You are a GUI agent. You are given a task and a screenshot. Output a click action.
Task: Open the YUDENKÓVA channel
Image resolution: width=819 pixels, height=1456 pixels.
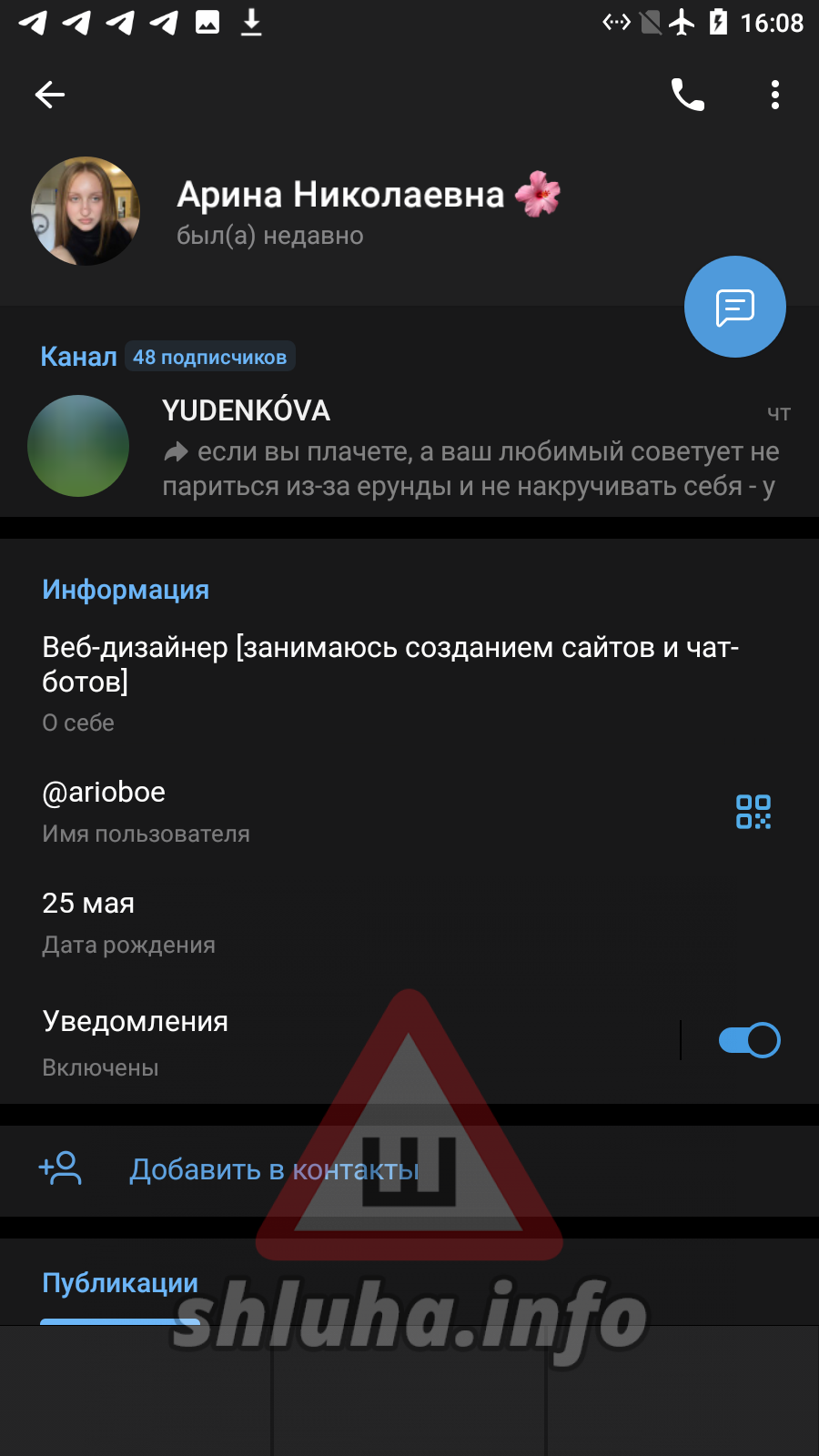[x=409, y=448]
